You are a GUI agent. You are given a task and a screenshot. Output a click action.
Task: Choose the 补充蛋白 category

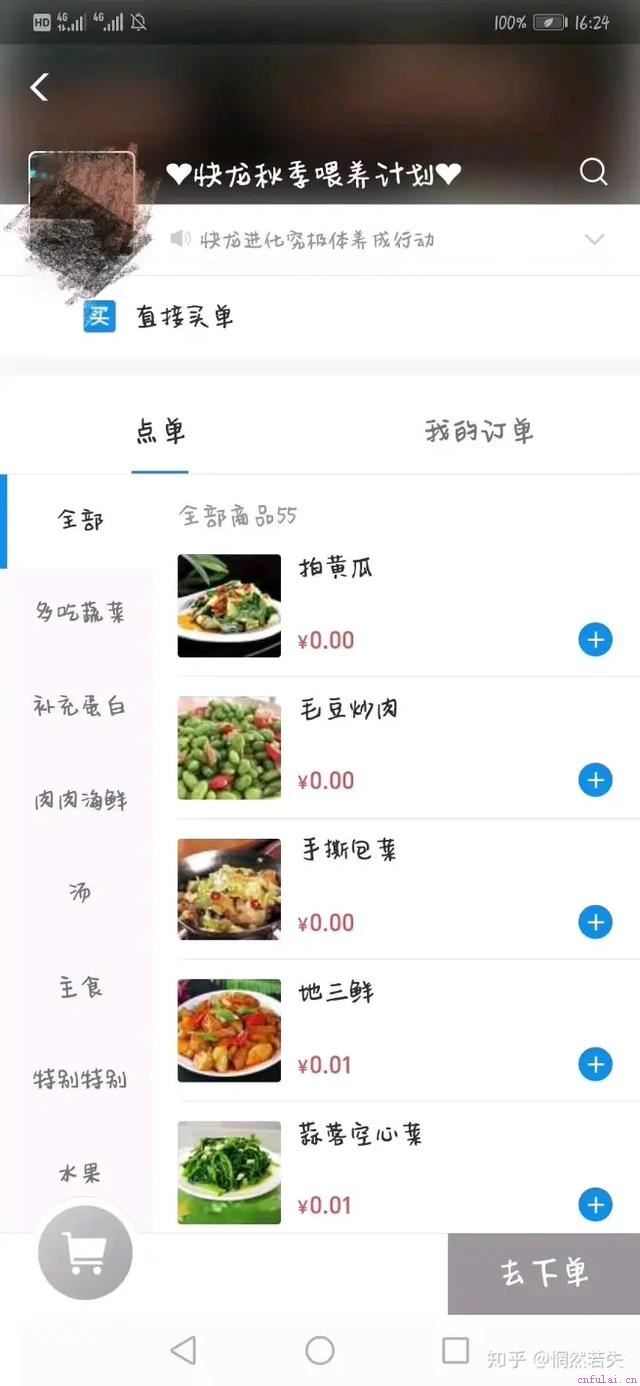point(80,706)
